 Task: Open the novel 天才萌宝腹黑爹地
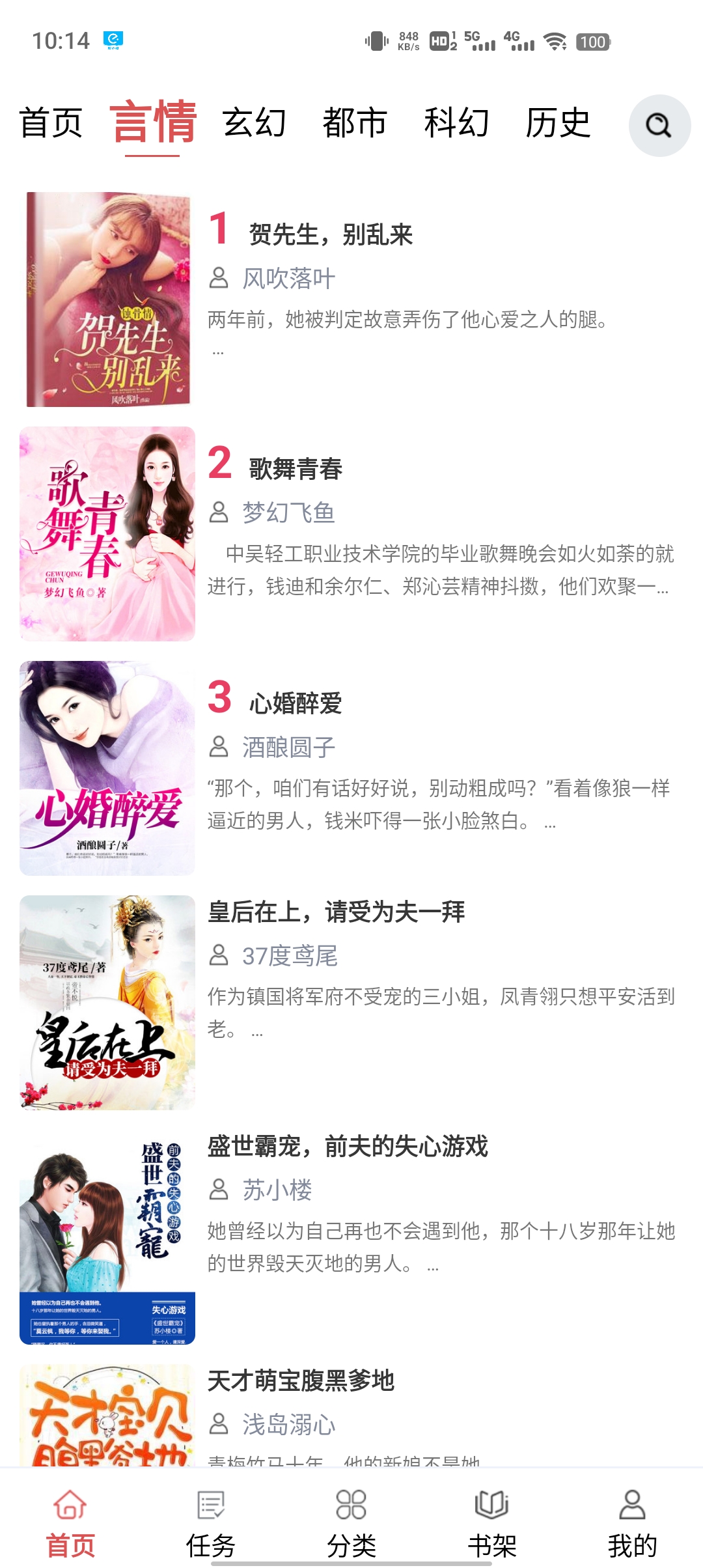(301, 1381)
